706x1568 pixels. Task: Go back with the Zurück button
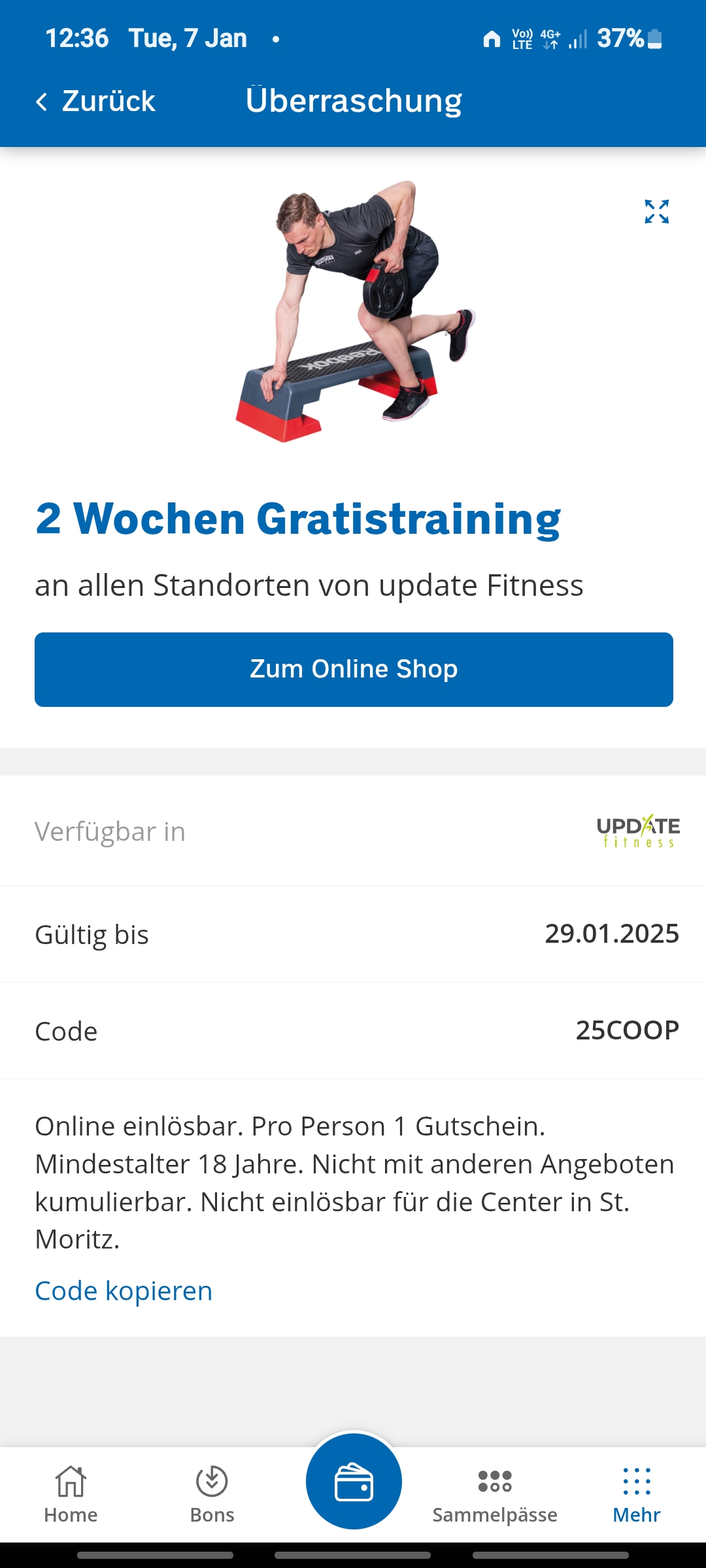point(95,101)
